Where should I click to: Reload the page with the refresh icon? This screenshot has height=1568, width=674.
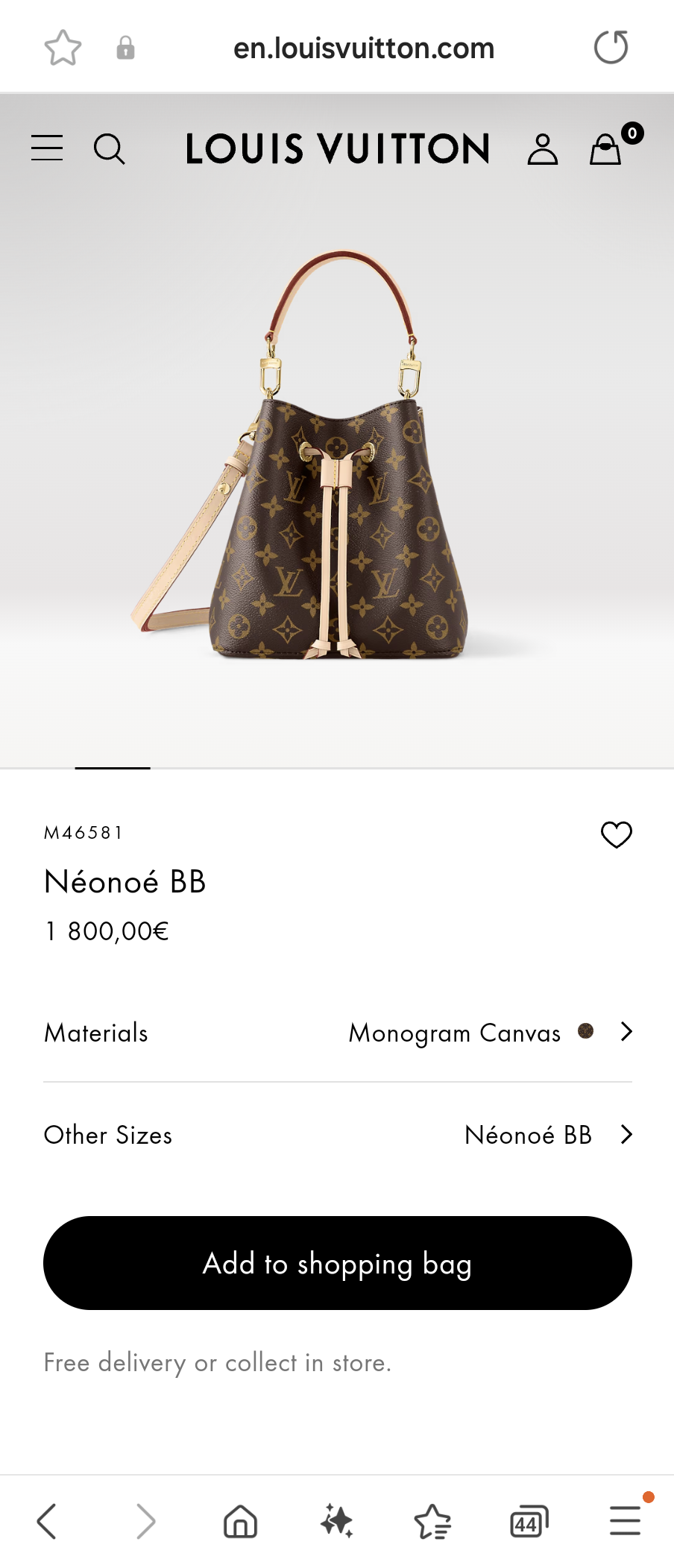611,46
